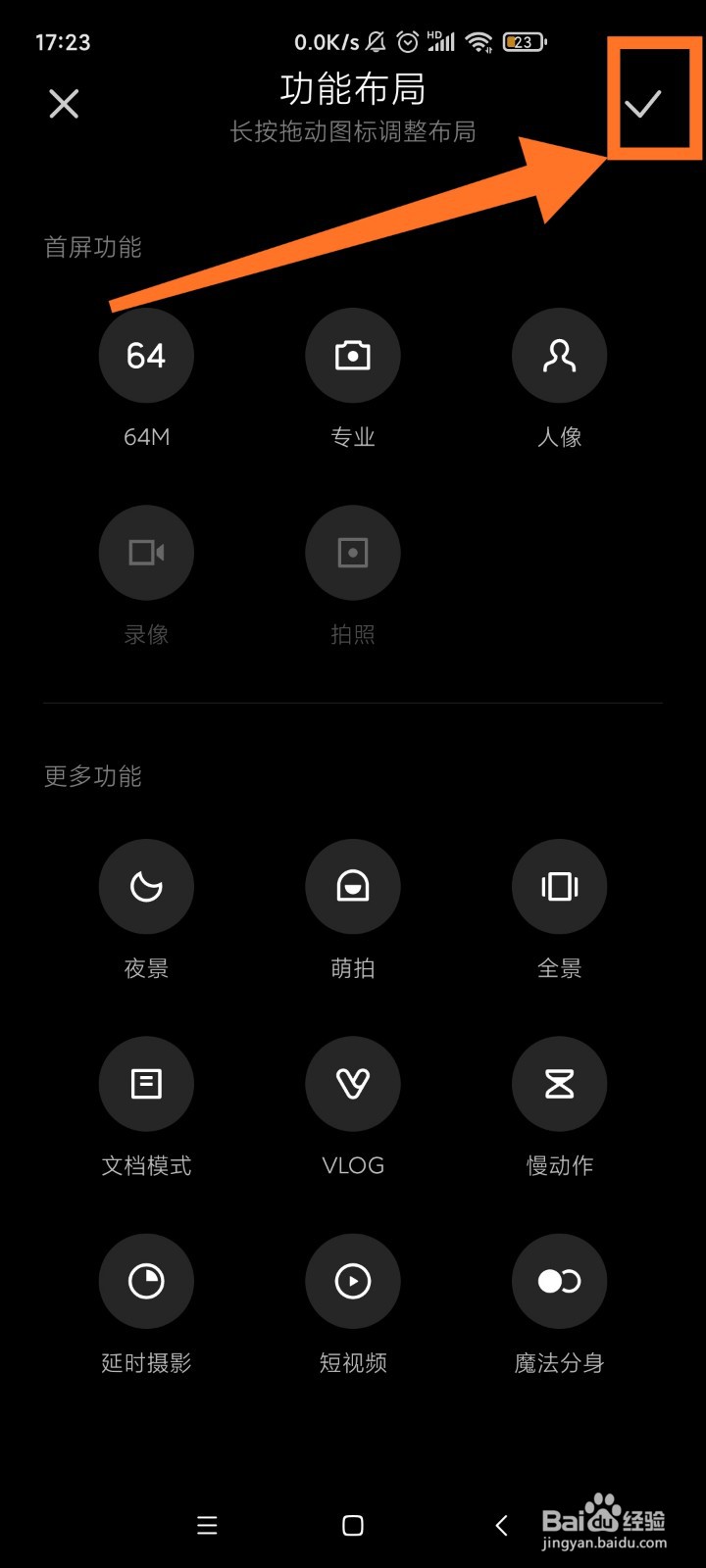Open the 文档模式 document mode icon
The width and height of the screenshot is (706, 1568).
tap(146, 1084)
